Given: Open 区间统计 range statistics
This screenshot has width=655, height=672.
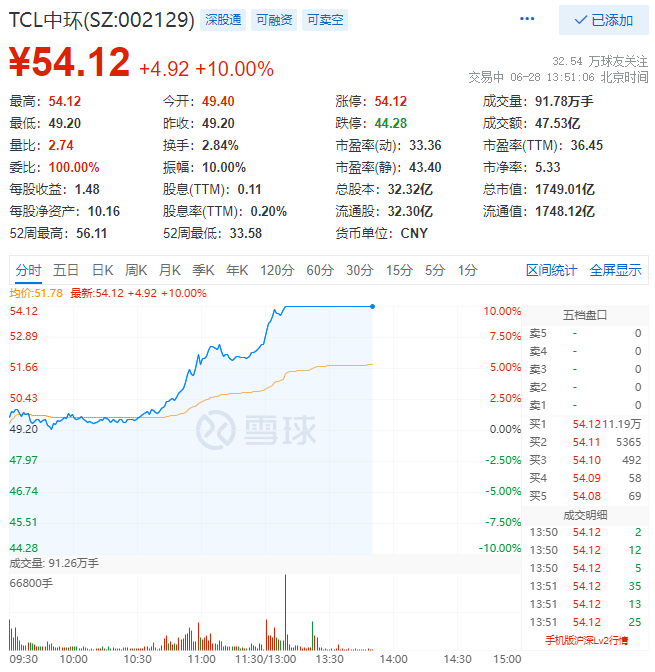Looking at the screenshot, I should [552, 270].
